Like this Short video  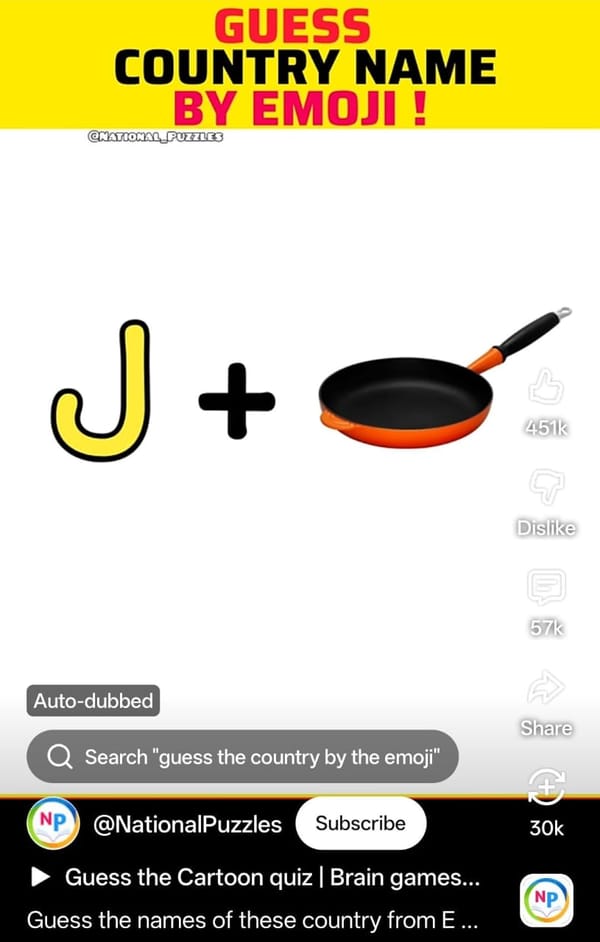click(546, 386)
